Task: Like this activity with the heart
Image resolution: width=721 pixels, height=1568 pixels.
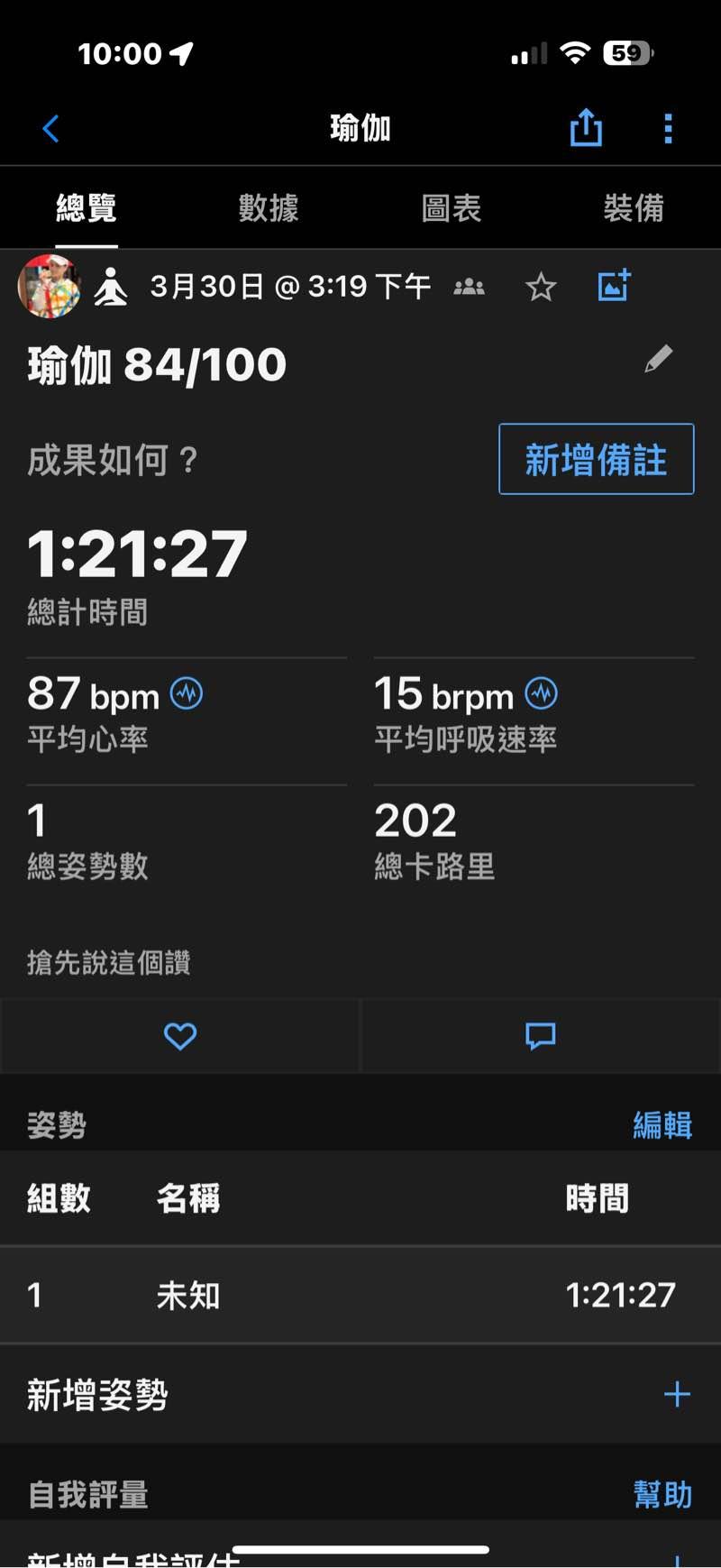Action: coord(180,1036)
